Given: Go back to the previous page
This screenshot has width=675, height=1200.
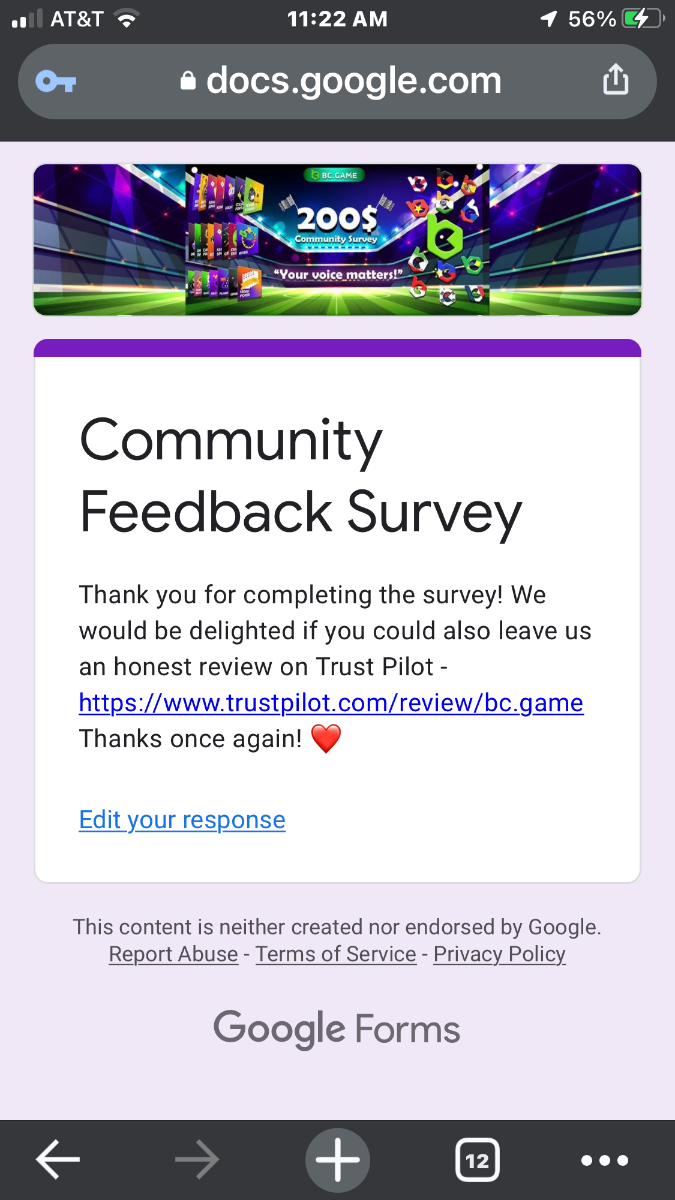Looking at the screenshot, I should pyautogui.click(x=58, y=1160).
